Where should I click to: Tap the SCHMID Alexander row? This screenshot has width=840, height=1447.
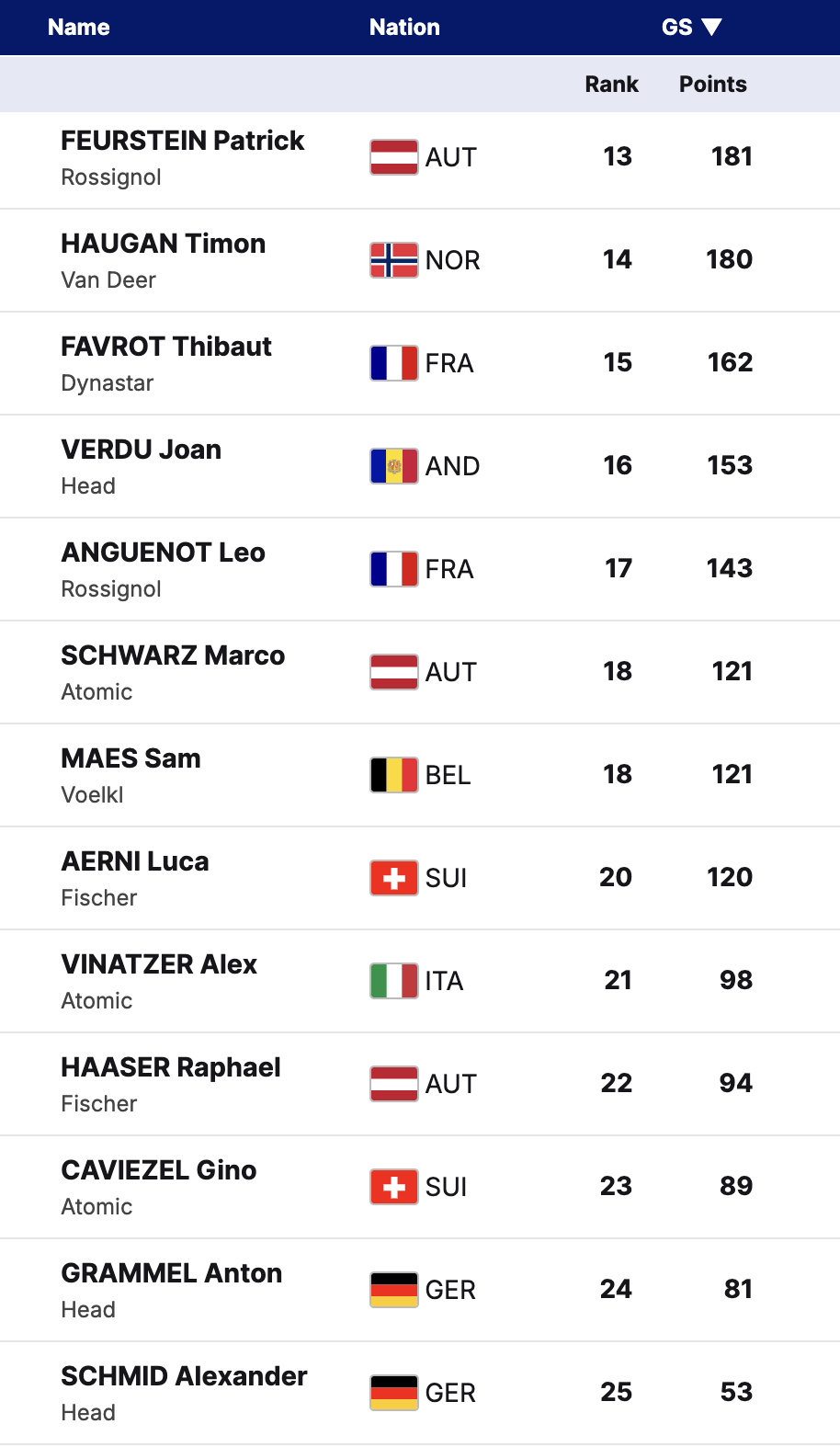(184, 1377)
